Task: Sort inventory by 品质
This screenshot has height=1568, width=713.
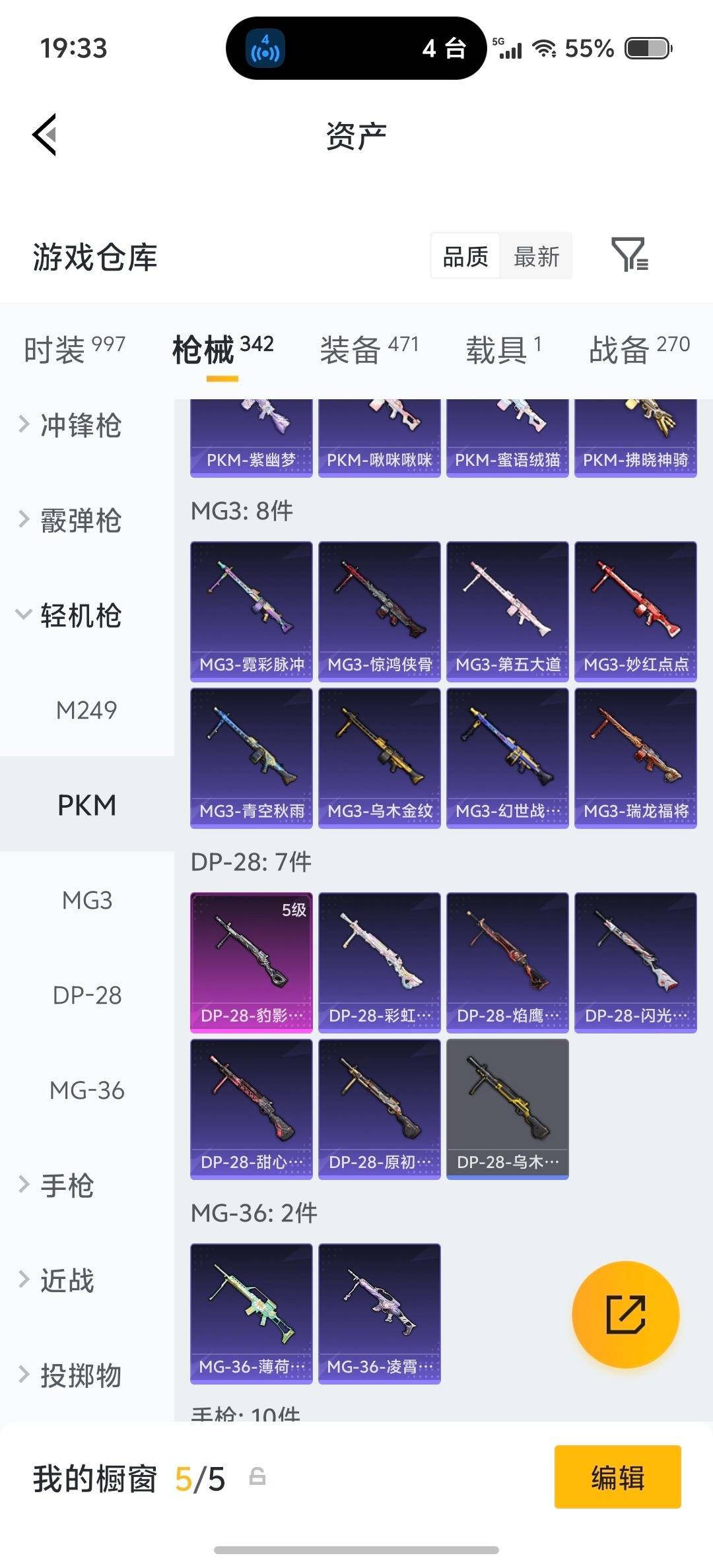Action: pyautogui.click(x=464, y=256)
